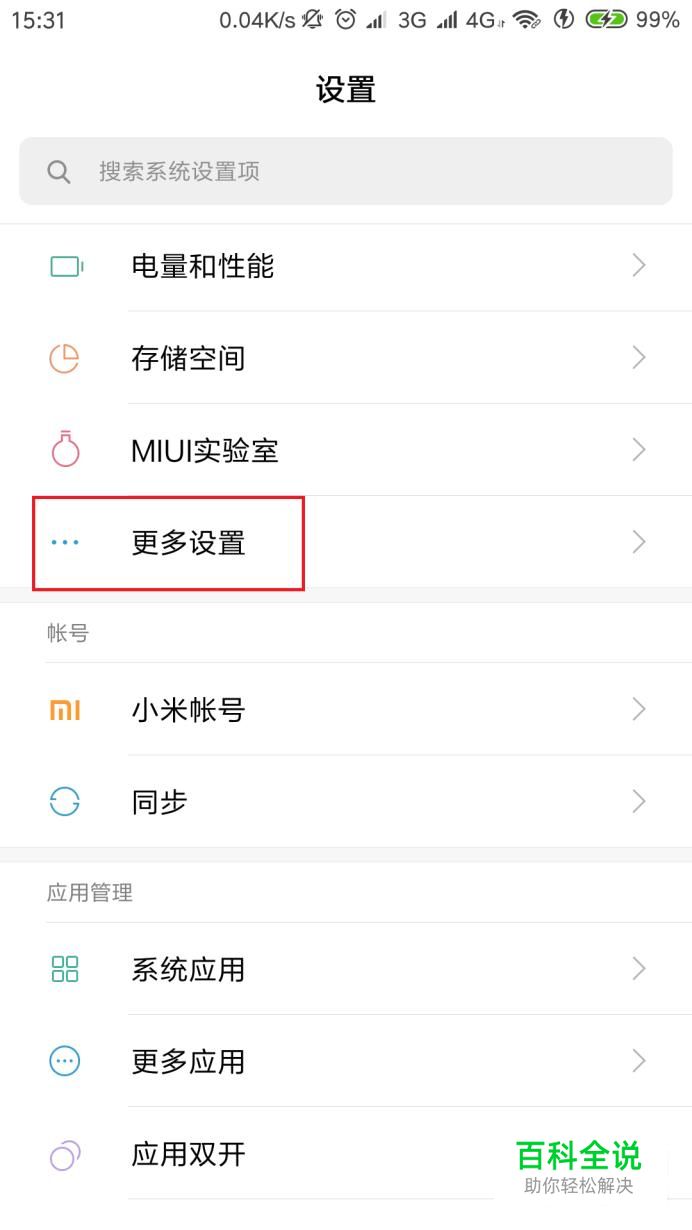Open the 存储空间 row
This screenshot has height=1230, width=692.
[x=346, y=358]
